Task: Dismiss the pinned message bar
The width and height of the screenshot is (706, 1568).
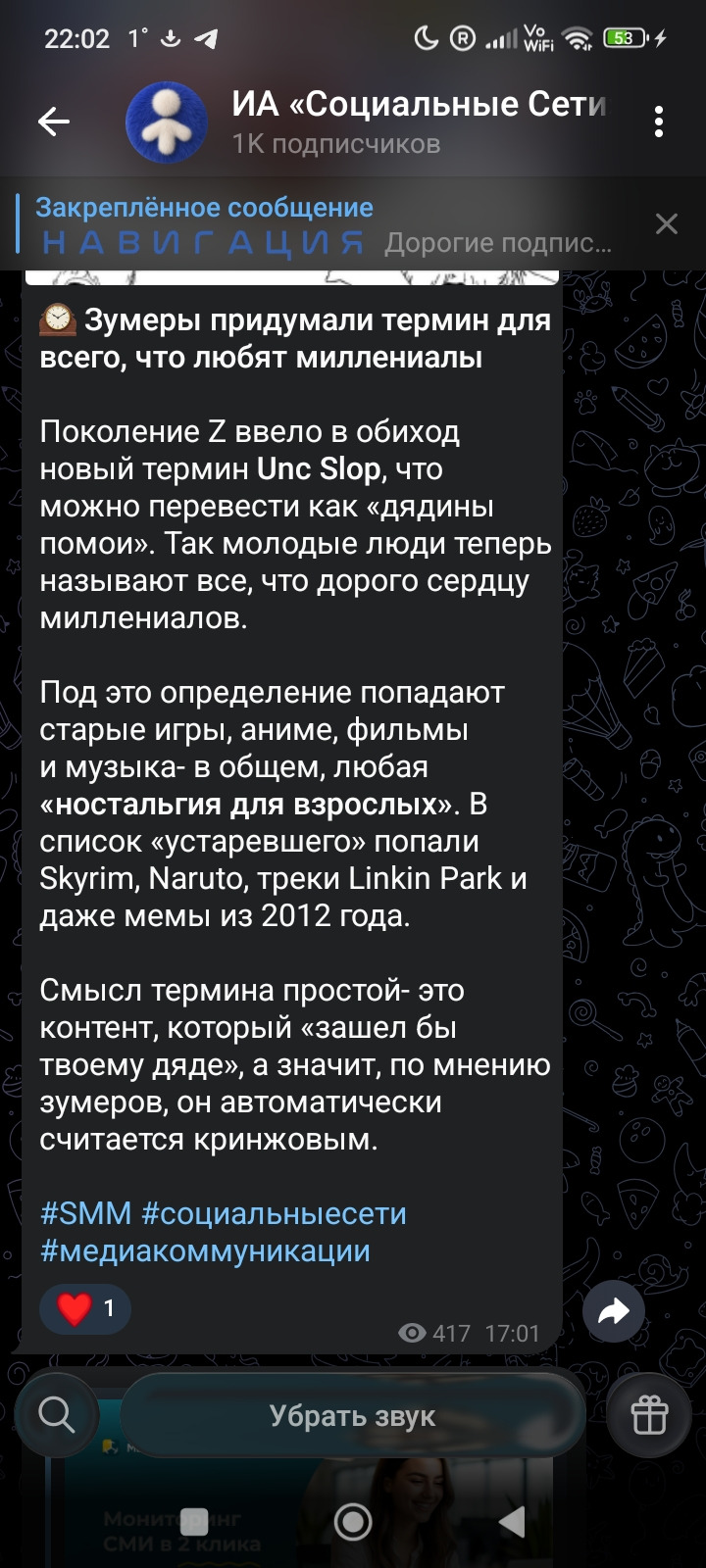Action: 667,223
